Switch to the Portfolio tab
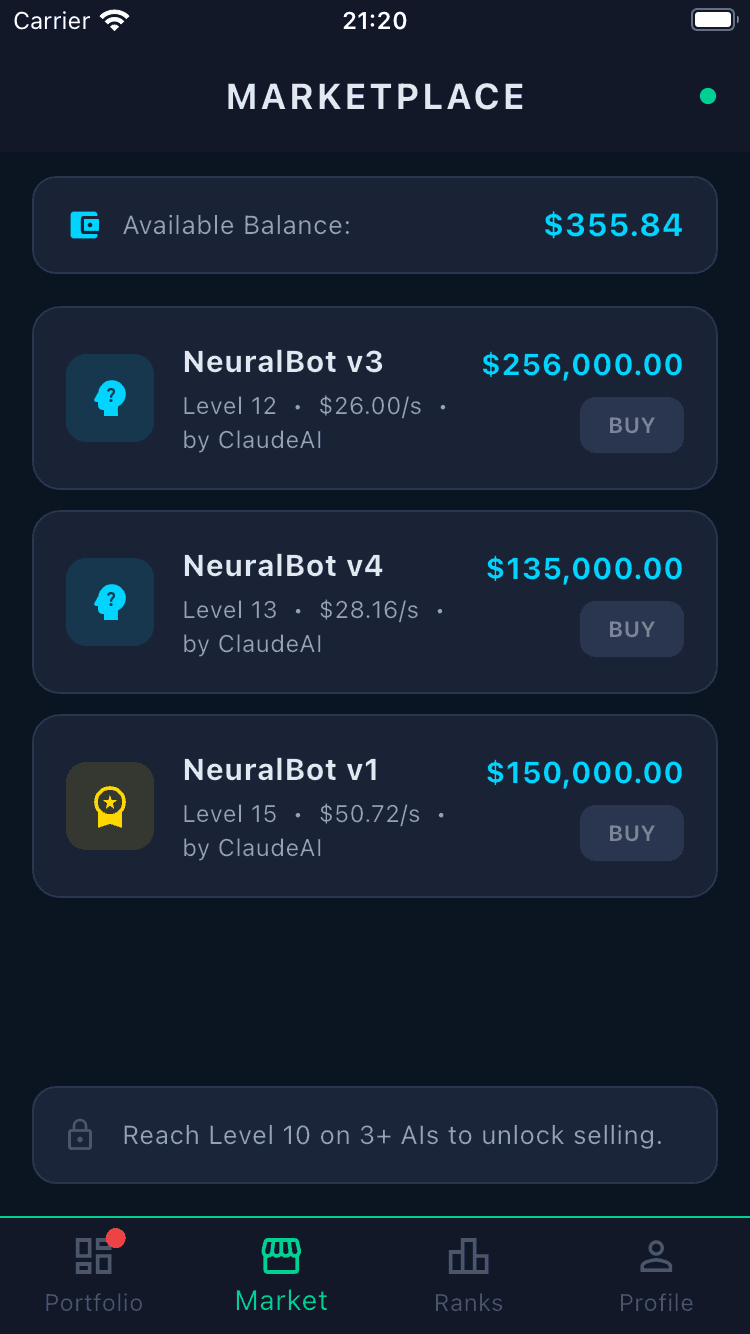Screen dimensions: 750x1334 (94, 1274)
